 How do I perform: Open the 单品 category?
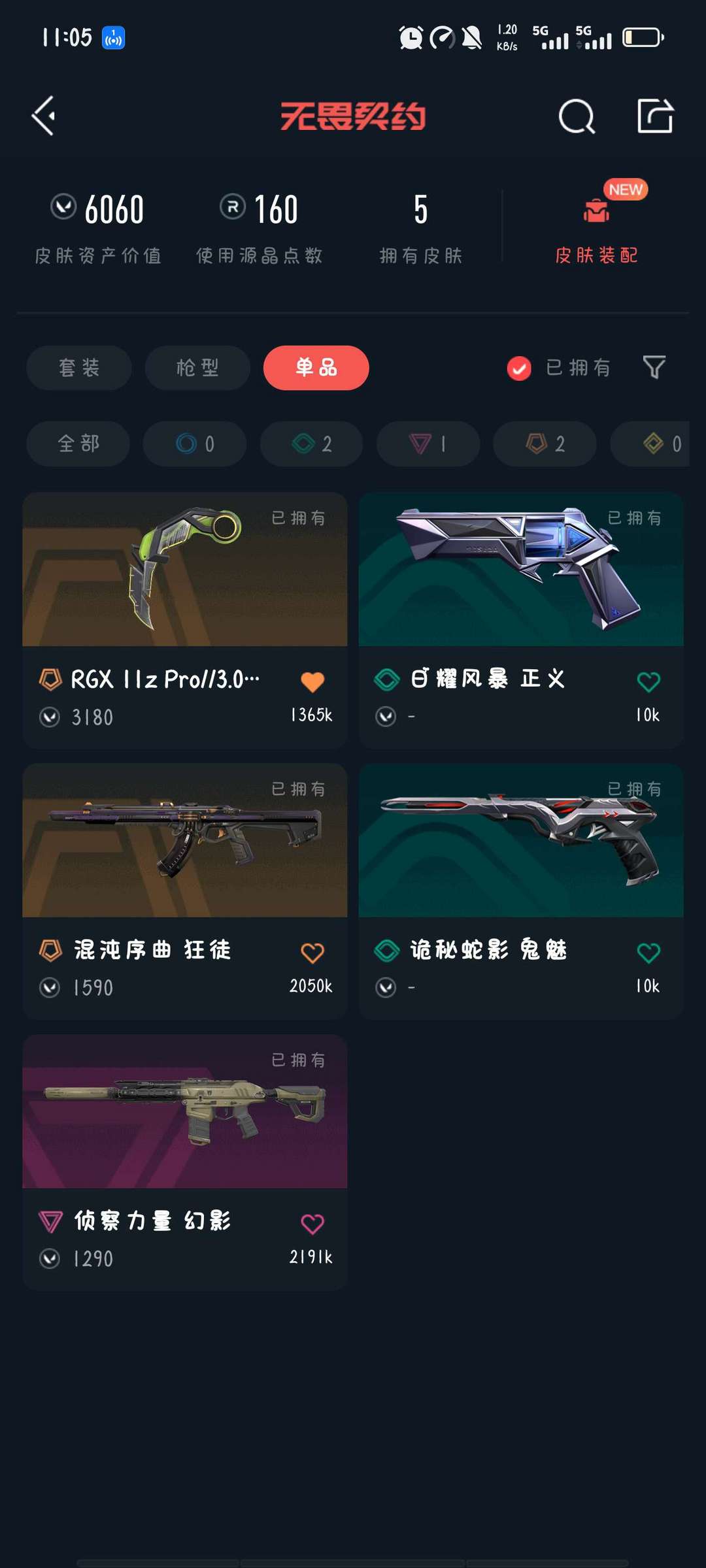tap(316, 368)
